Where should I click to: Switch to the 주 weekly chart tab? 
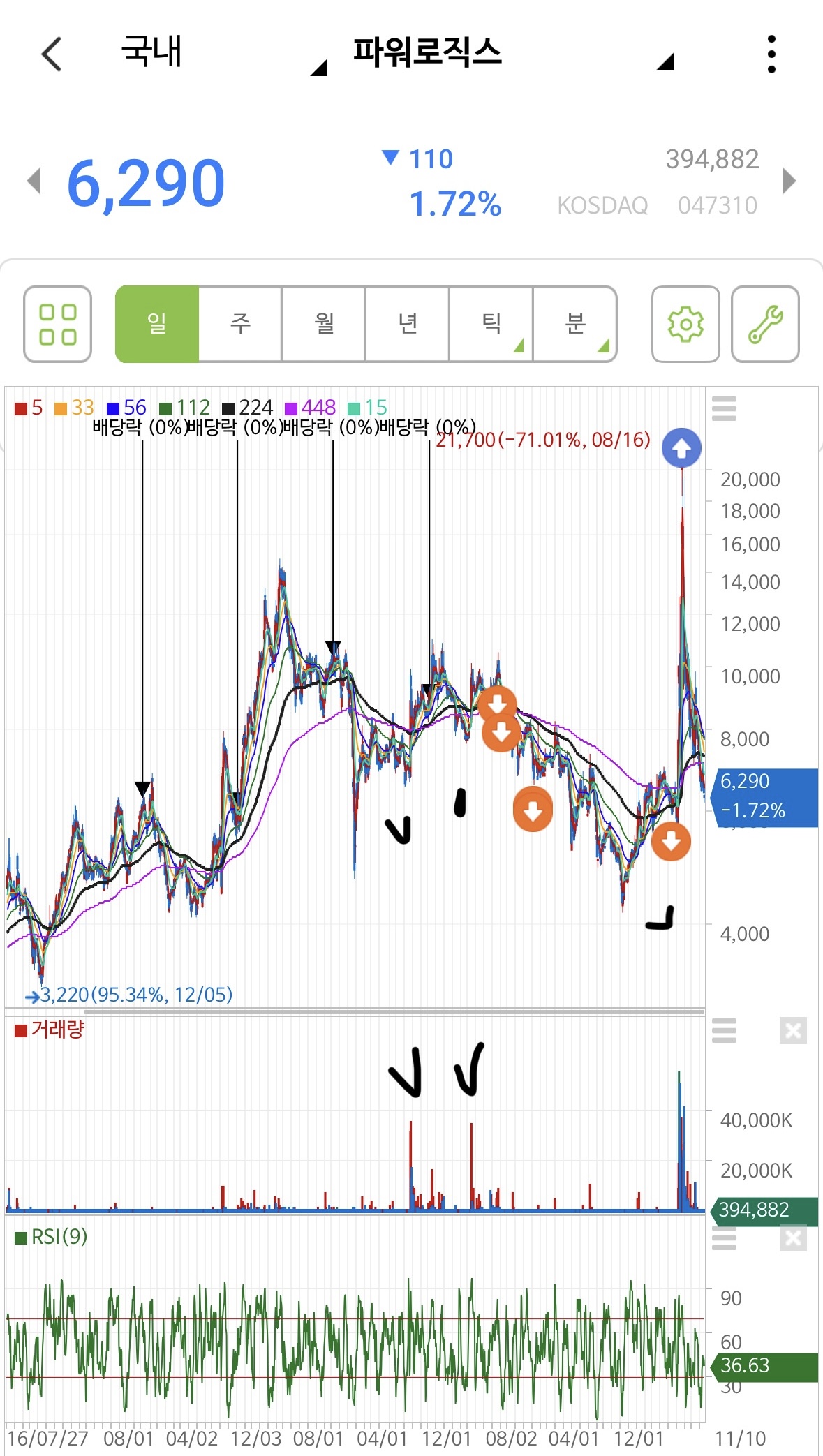240,324
